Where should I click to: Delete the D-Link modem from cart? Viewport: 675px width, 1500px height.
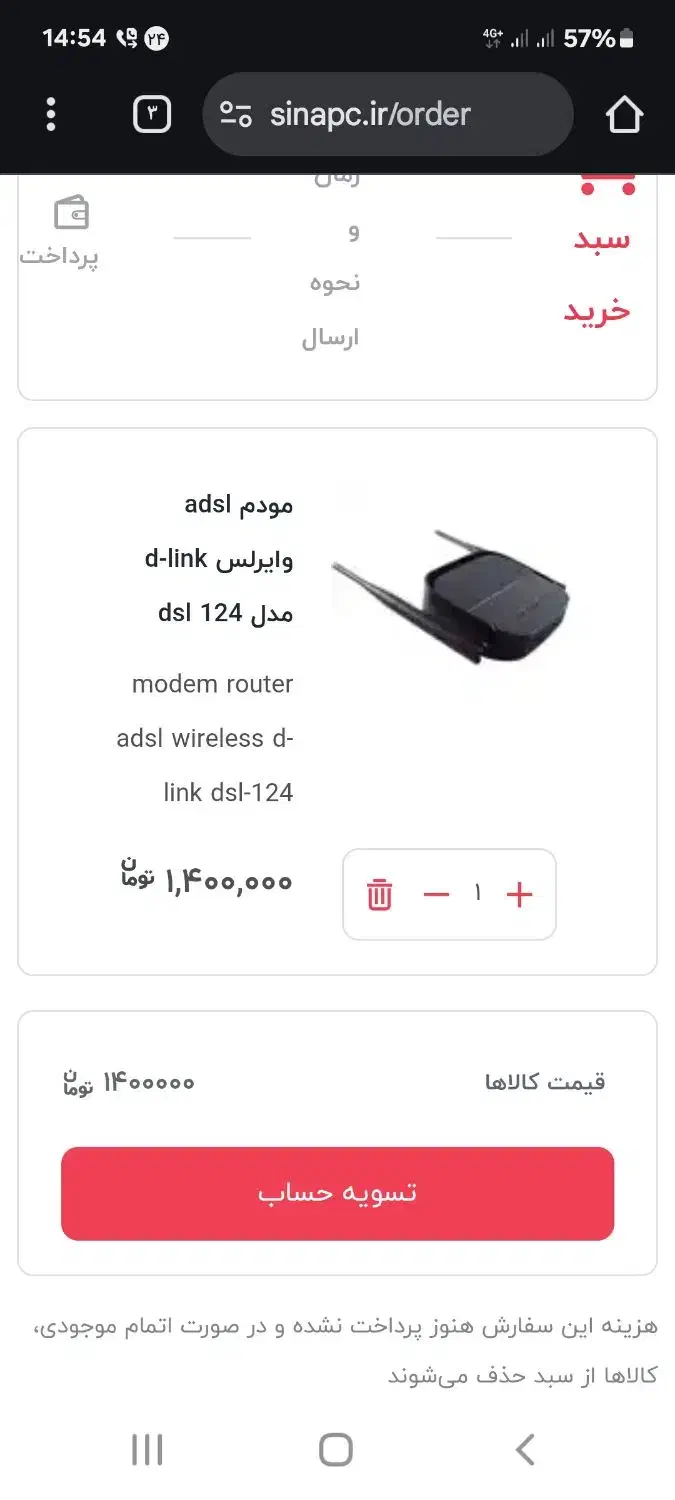pos(380,894)
